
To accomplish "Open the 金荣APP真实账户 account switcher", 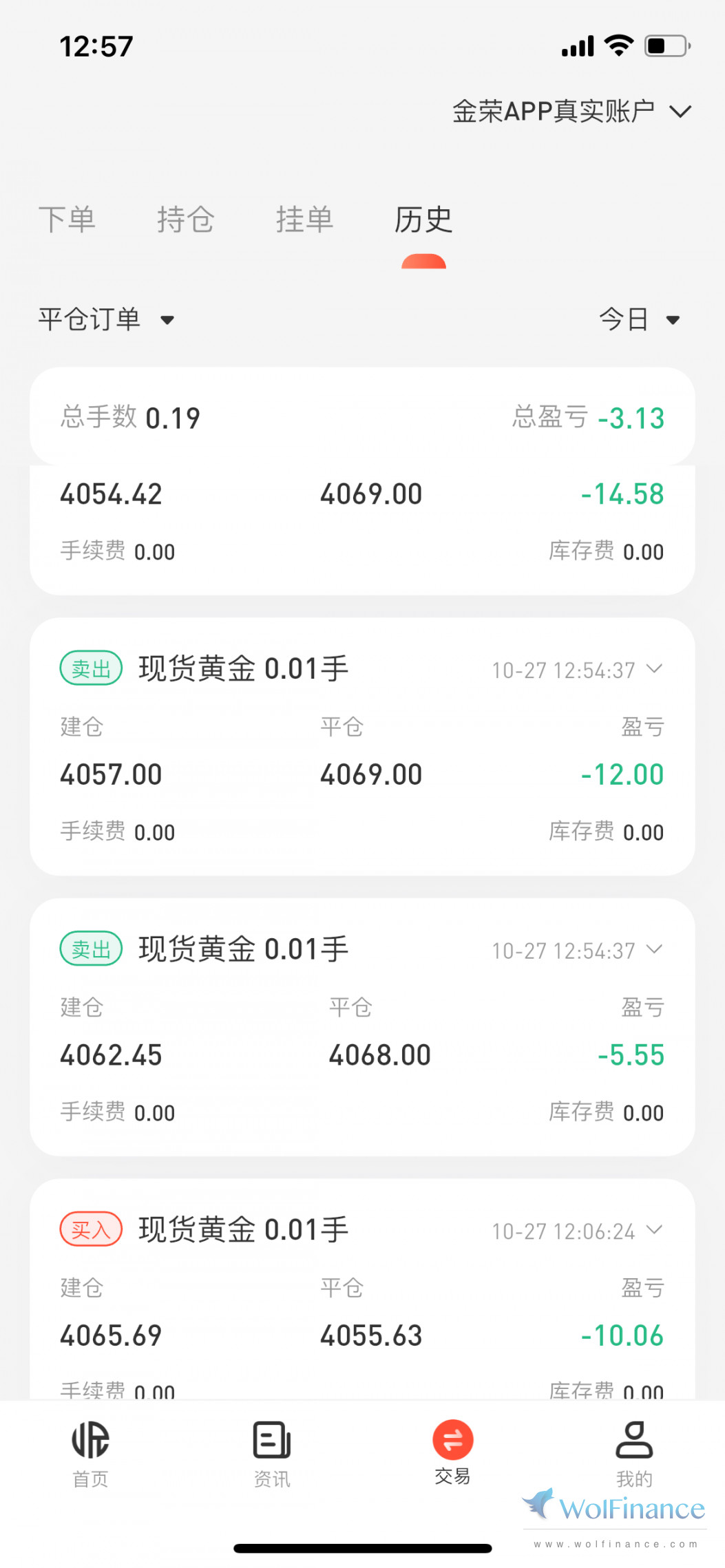I will tap(571, 112).
